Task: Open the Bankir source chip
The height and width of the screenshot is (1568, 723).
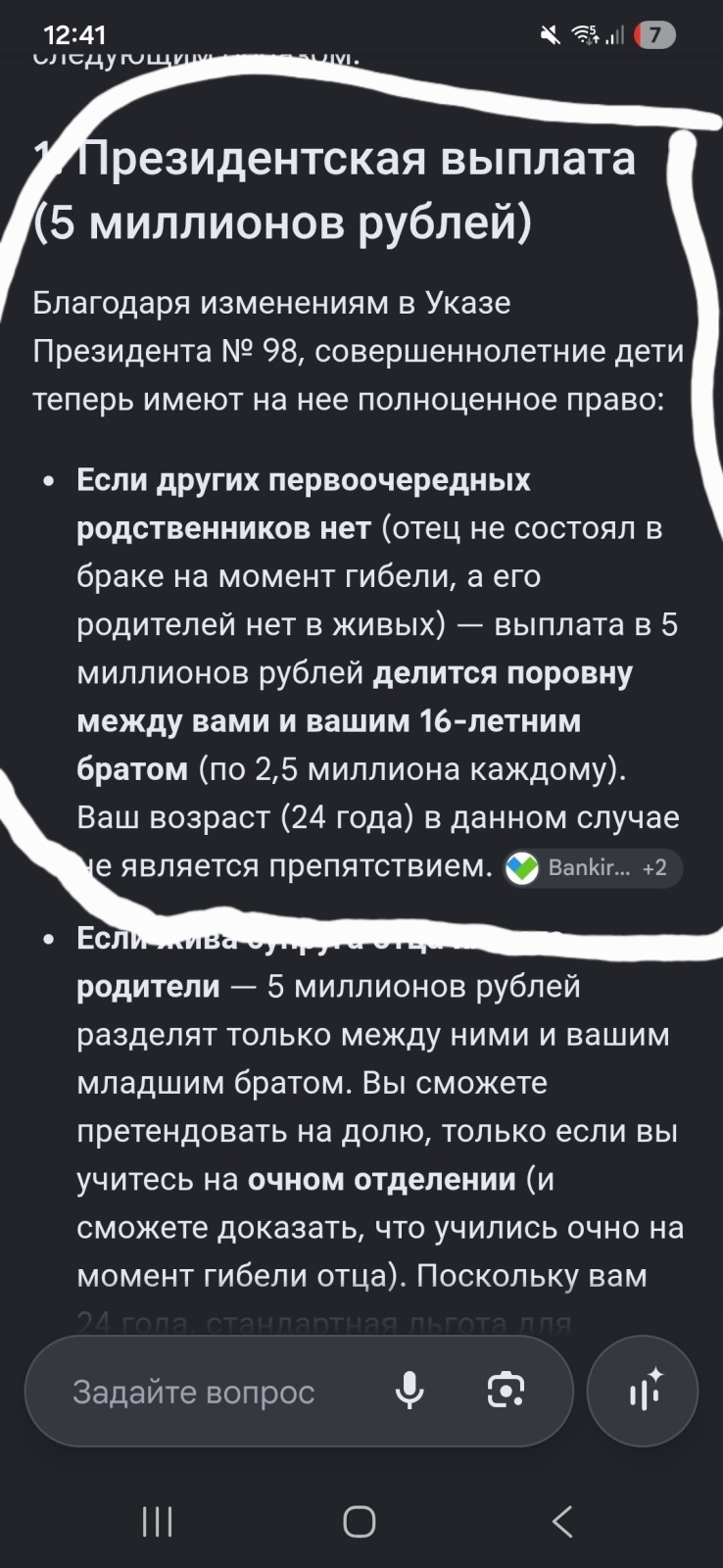Action: tap(593, 867)
